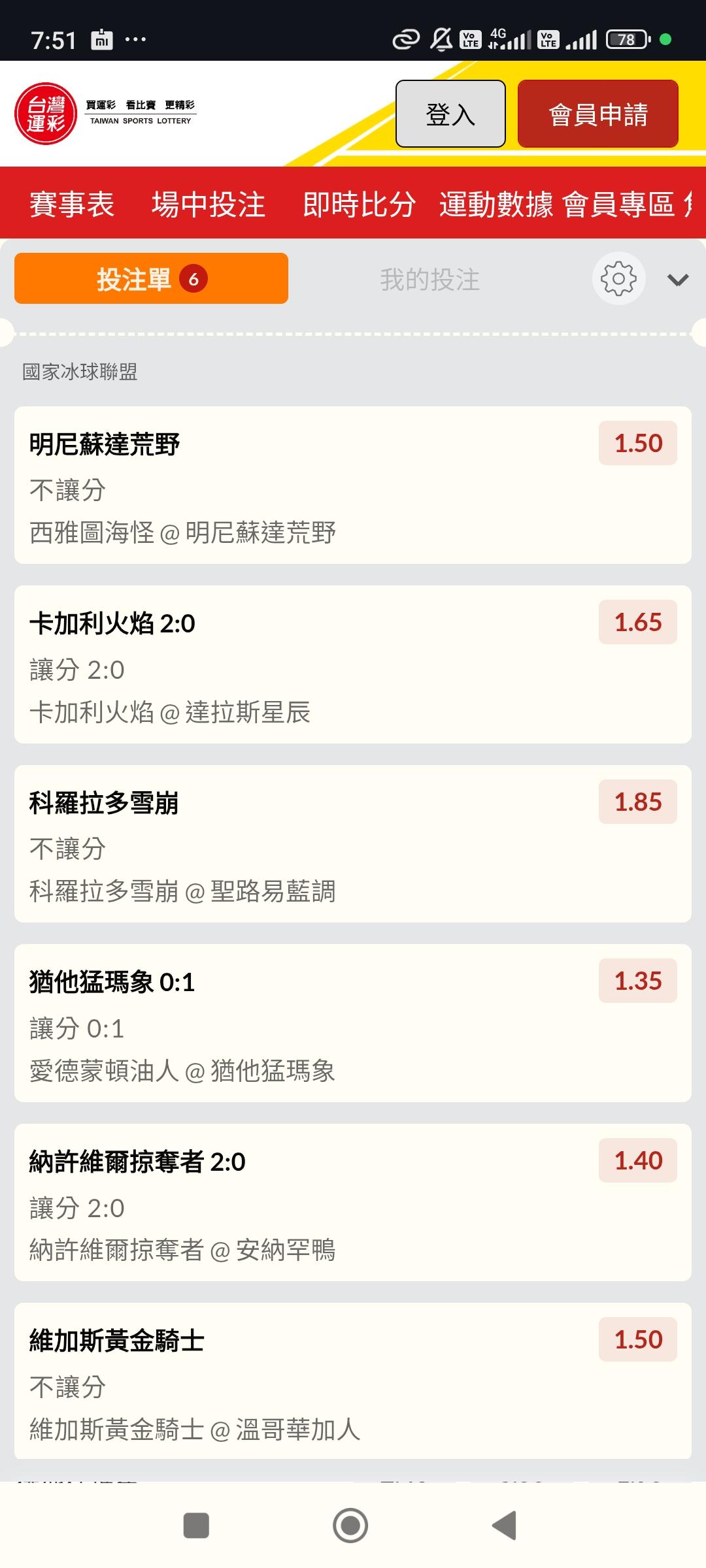Select the 投注單 bet slip tab
Screen dimensions: 706x1568
pyautogui.click(x=151, y=279)
